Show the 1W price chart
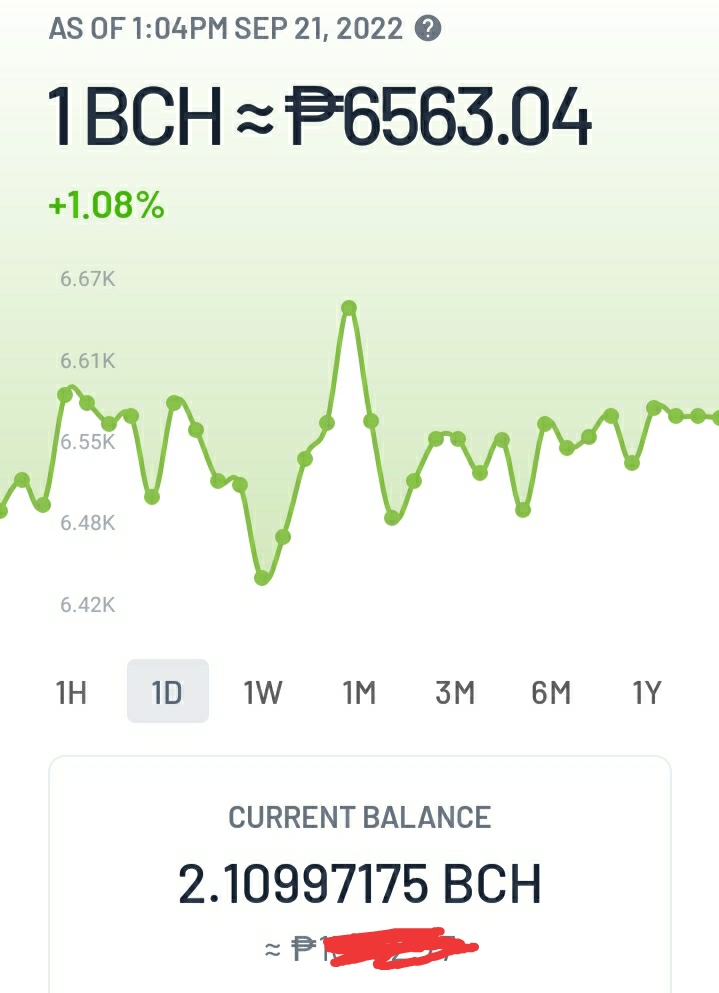Viewport: 719px width, 993px height. (263, 692)
